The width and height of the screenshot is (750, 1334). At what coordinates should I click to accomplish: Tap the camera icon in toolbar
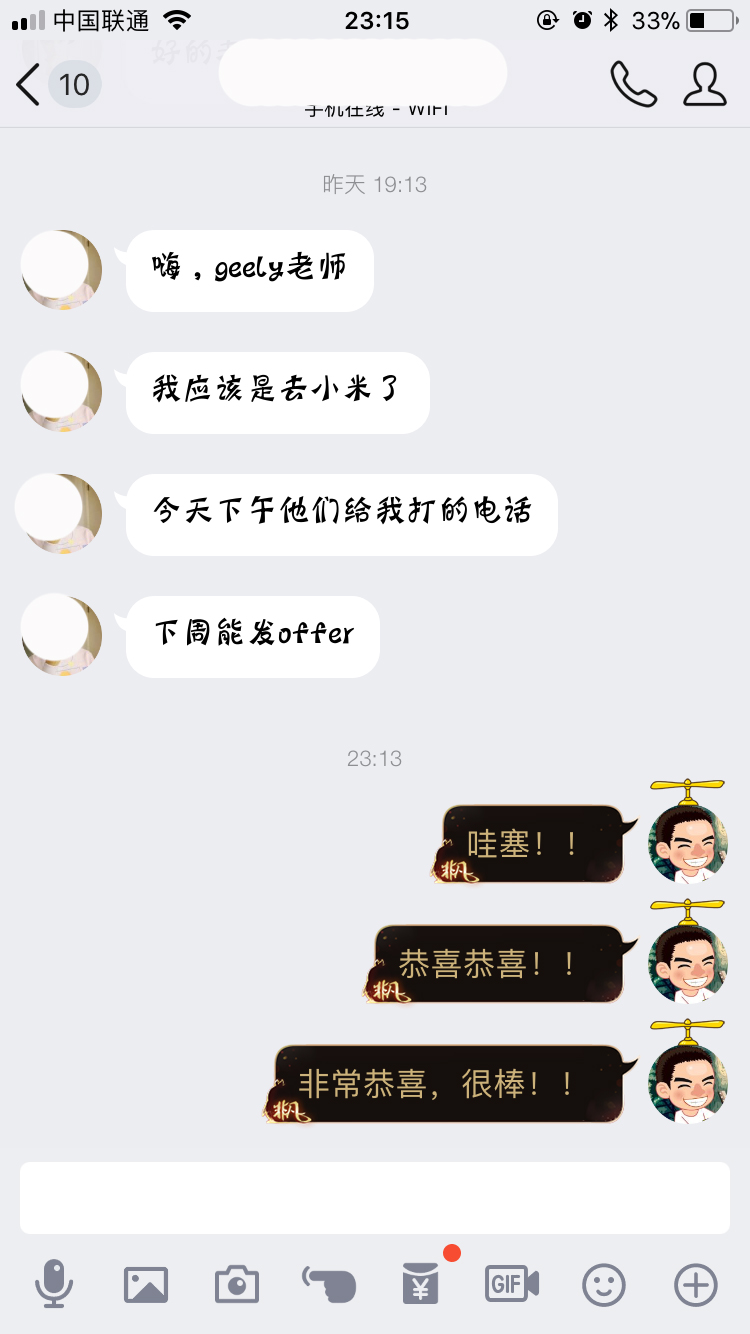pyautogui.click(x=236, y=1284)
